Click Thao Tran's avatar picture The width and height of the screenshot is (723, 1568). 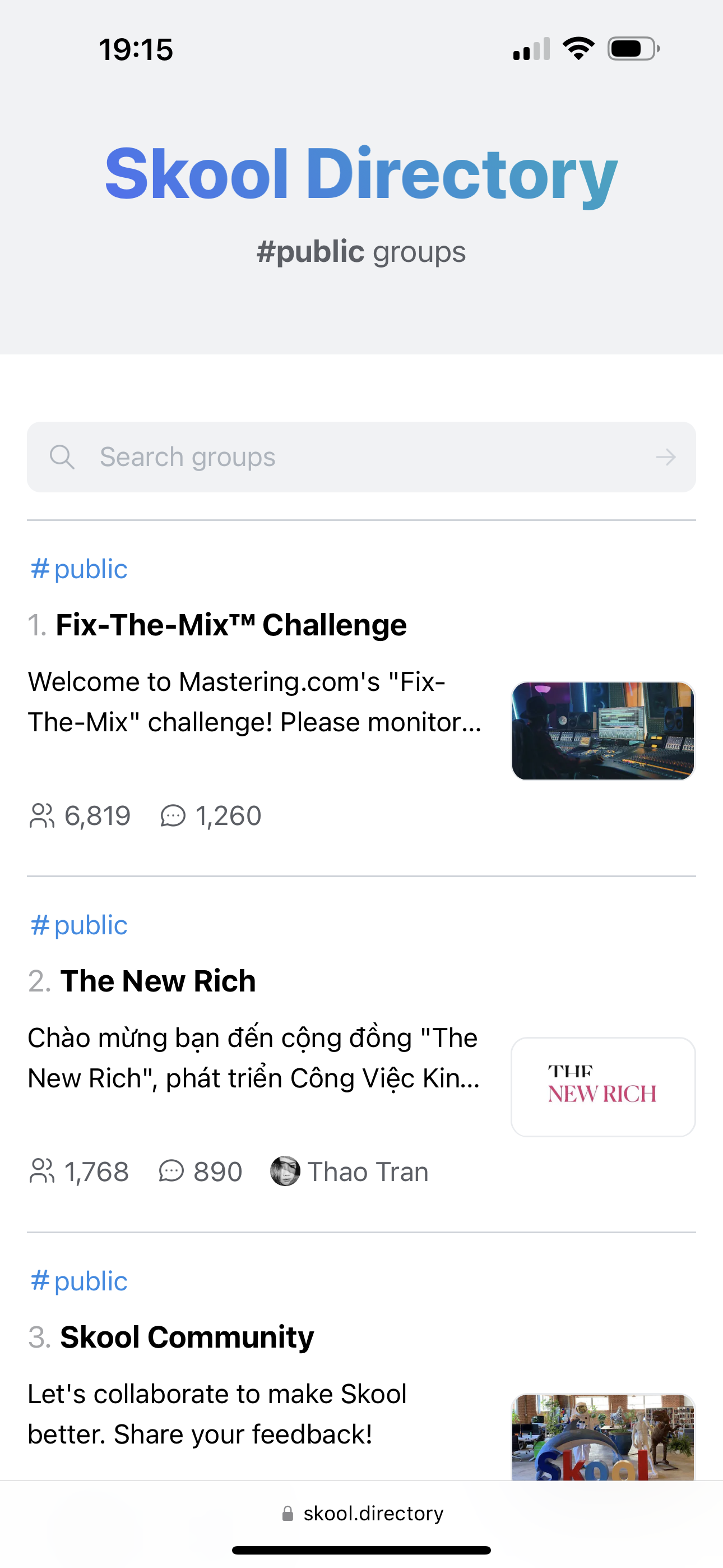tap(286, 1171)
